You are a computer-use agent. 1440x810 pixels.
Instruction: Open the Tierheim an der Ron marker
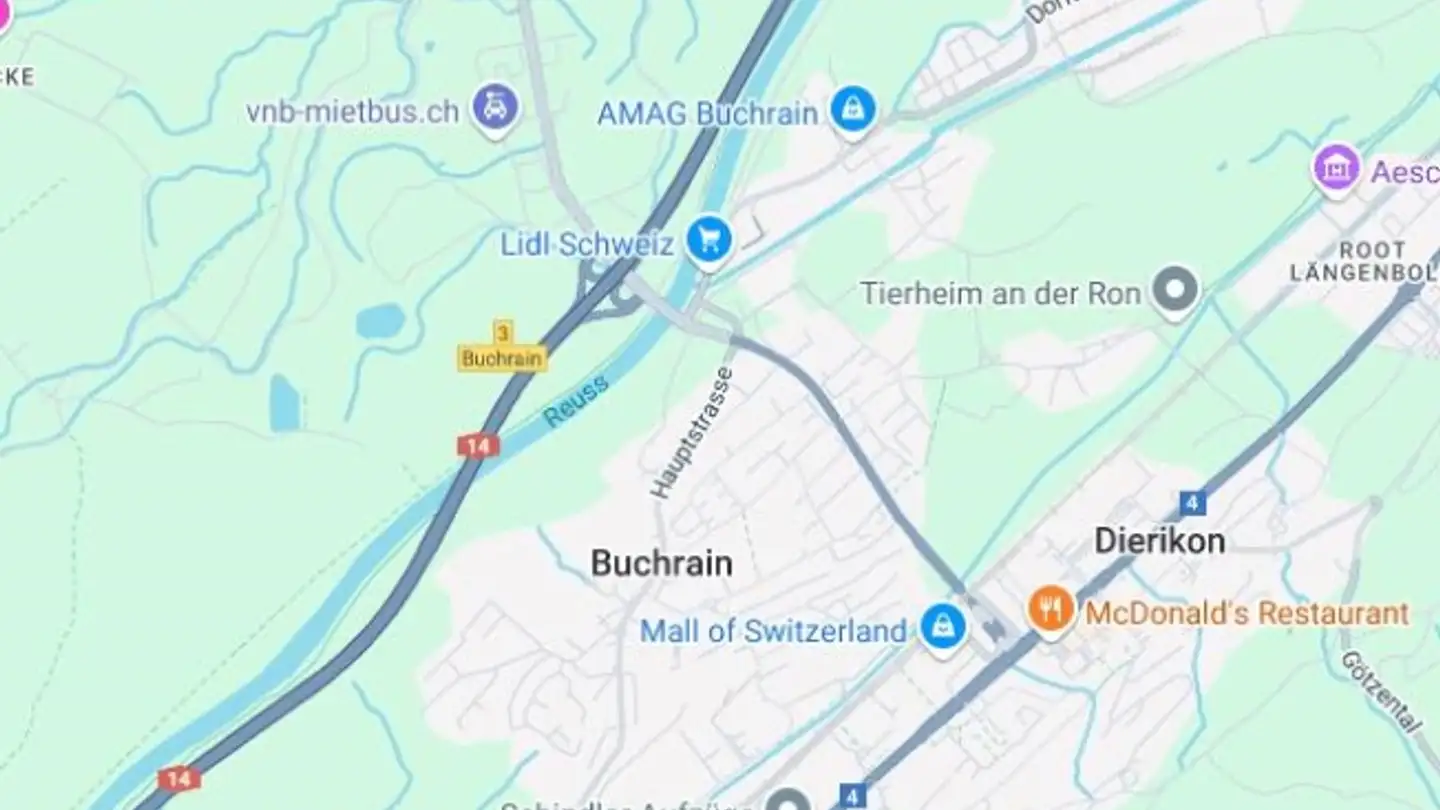(1175, 290)
